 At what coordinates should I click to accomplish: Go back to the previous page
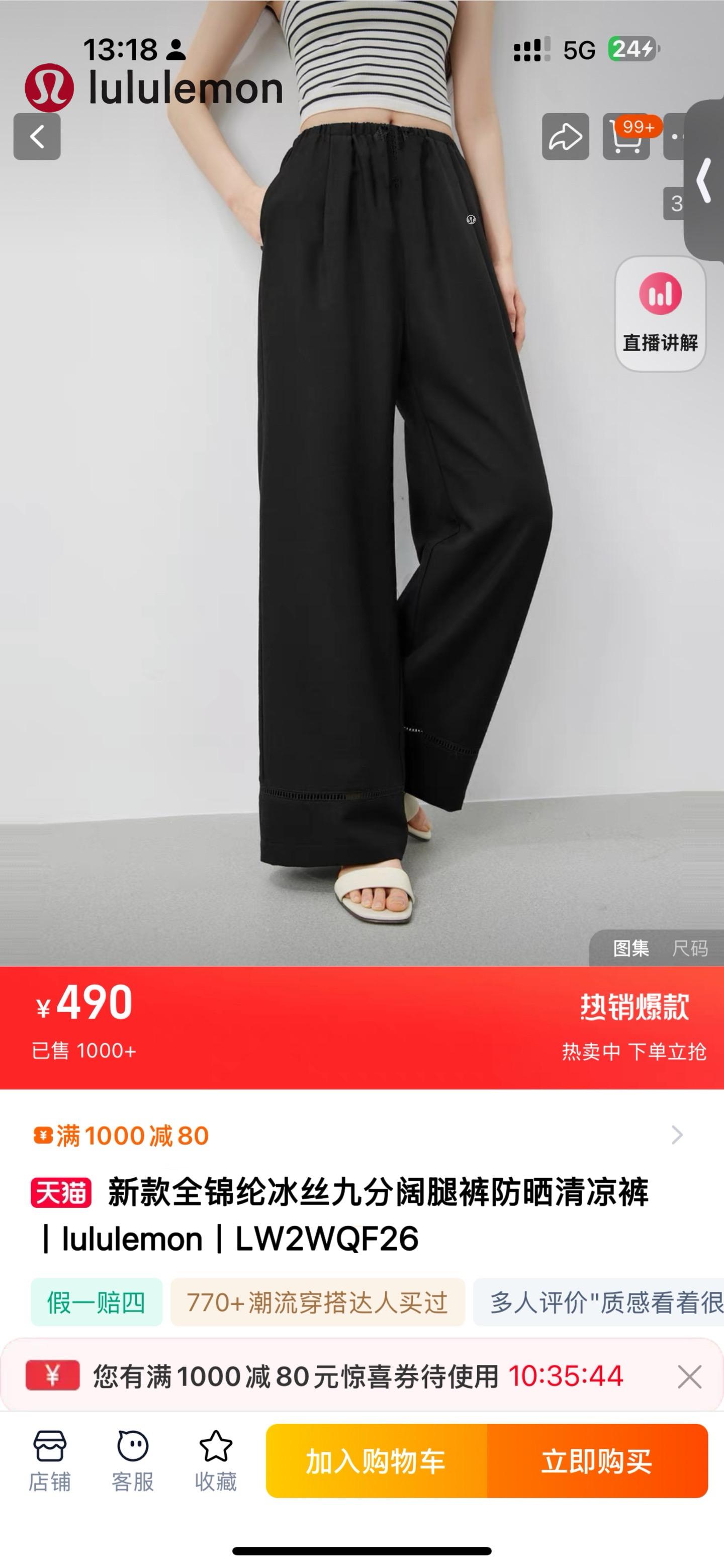[37, 136]
